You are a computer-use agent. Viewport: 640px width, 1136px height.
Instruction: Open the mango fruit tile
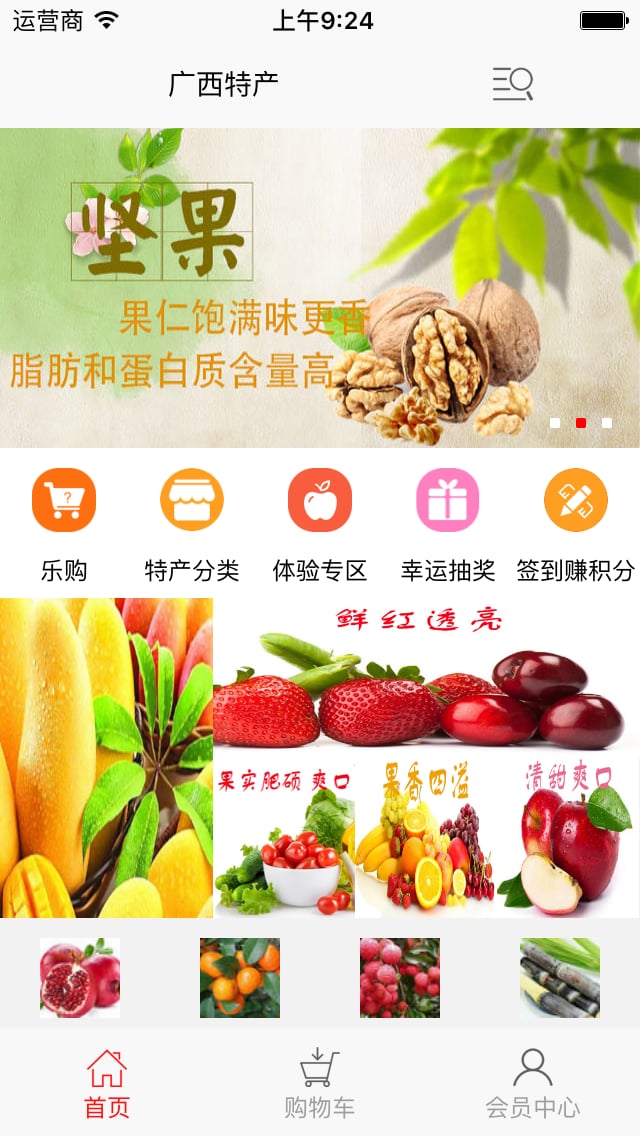[x=106, y=758]
